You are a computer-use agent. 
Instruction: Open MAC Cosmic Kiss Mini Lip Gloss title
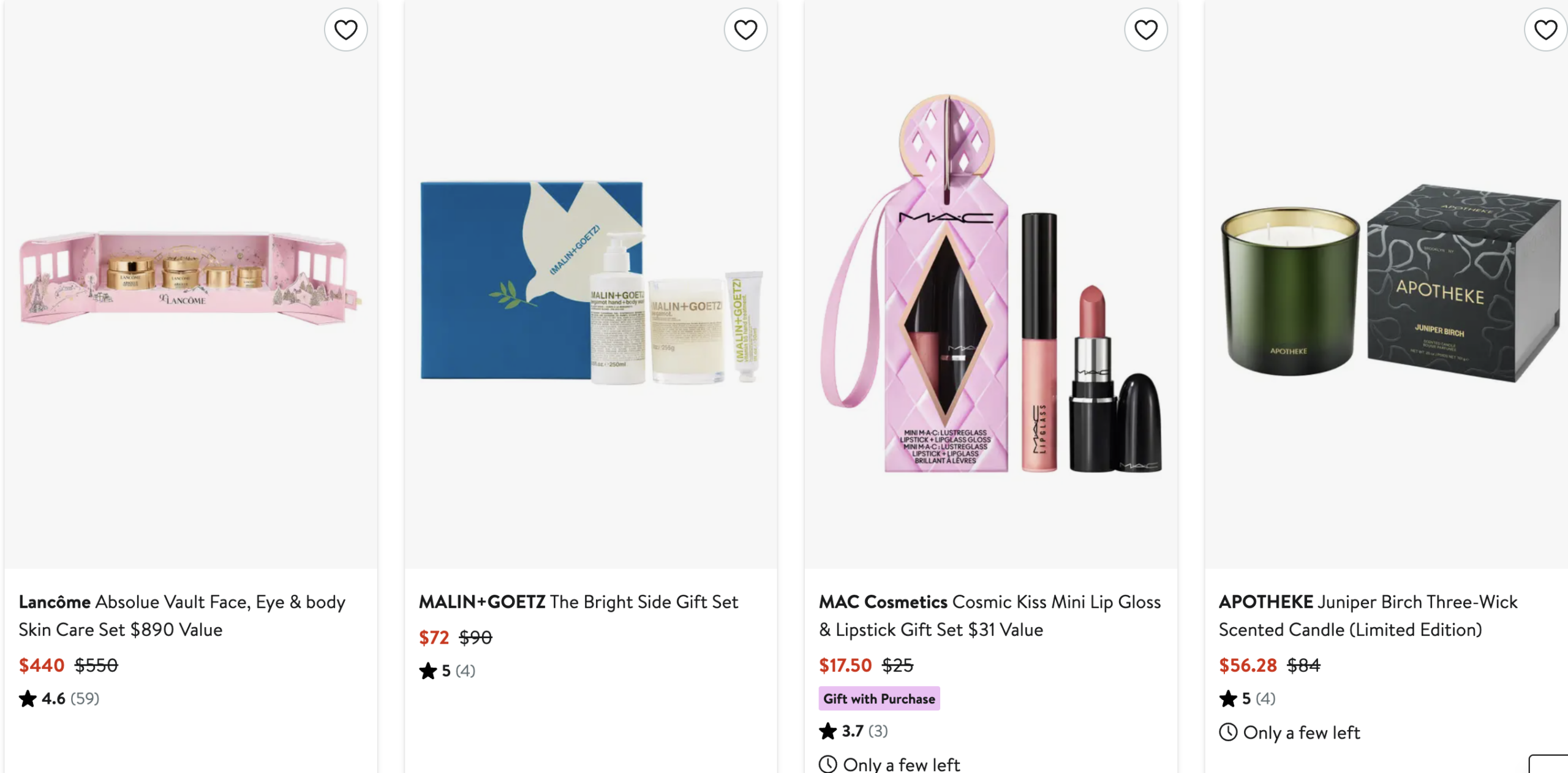989,616
